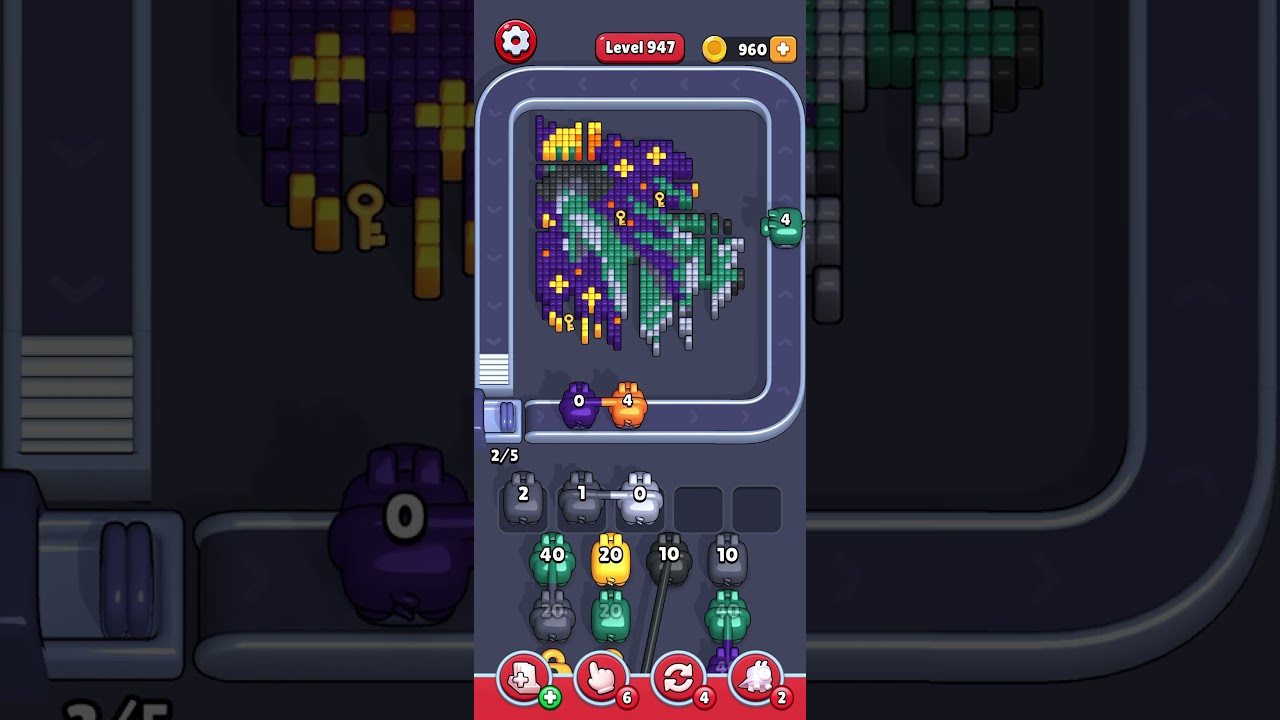Tap the white waiting-slot pig numbered 0
The image size is (1280, 720).
[640, 500]
